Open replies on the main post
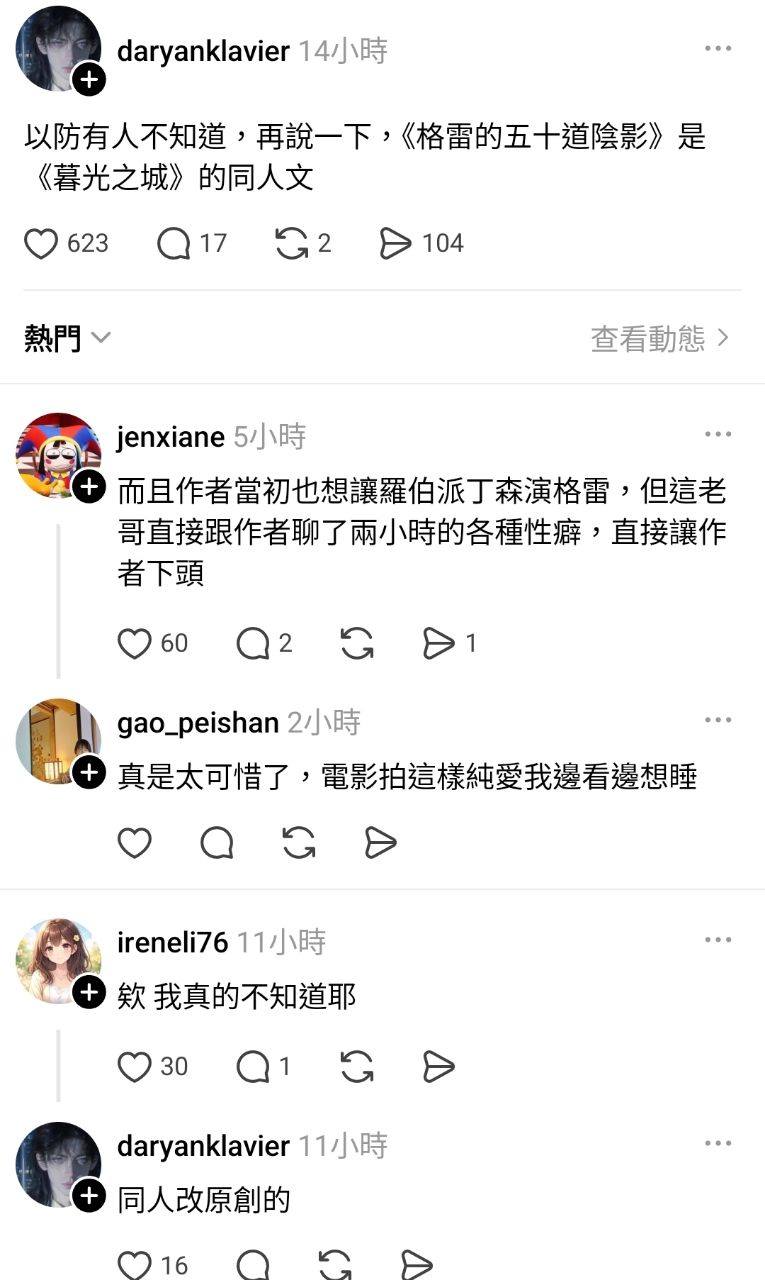 click(174, 243)
